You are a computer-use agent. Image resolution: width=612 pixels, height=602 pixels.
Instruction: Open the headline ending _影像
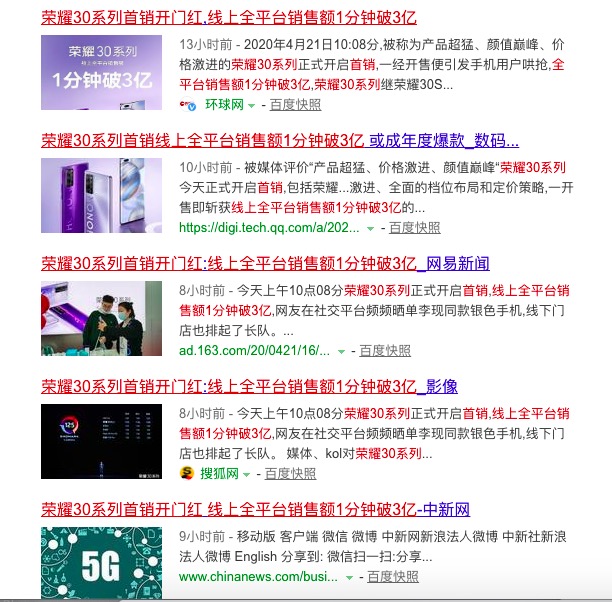coord(249,386)
